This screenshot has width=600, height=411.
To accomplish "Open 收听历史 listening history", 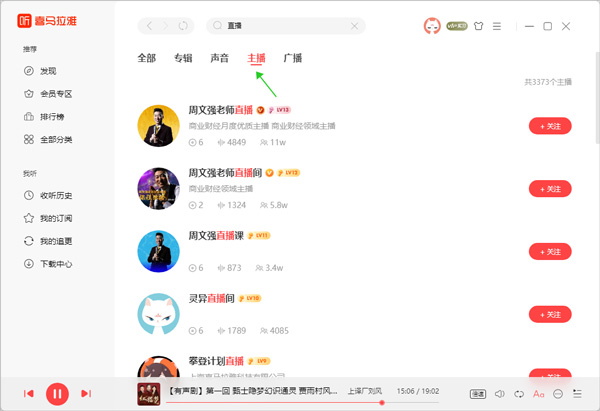I will pos(55,195).
